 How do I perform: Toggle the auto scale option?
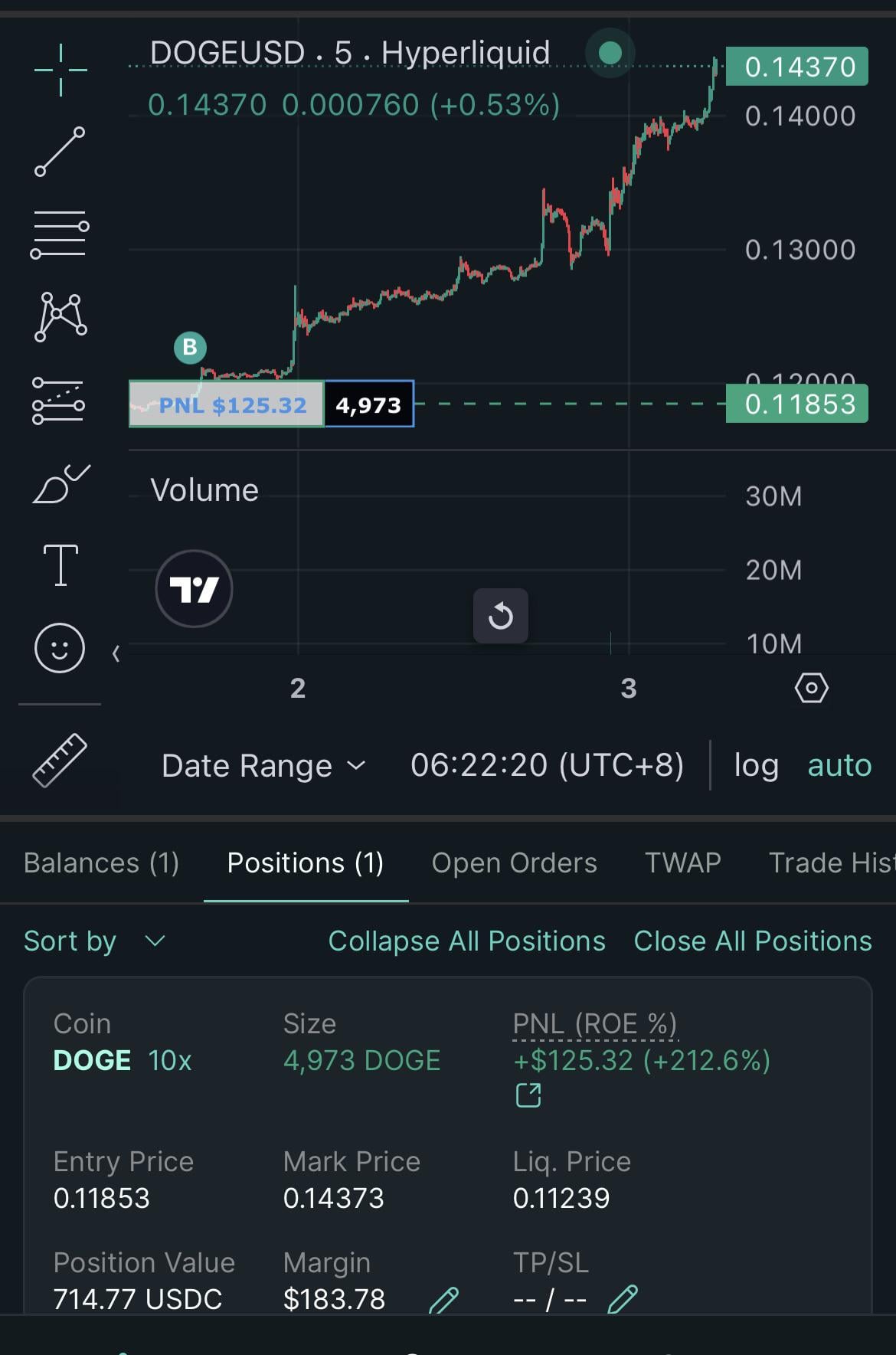(x=839, y=766)
